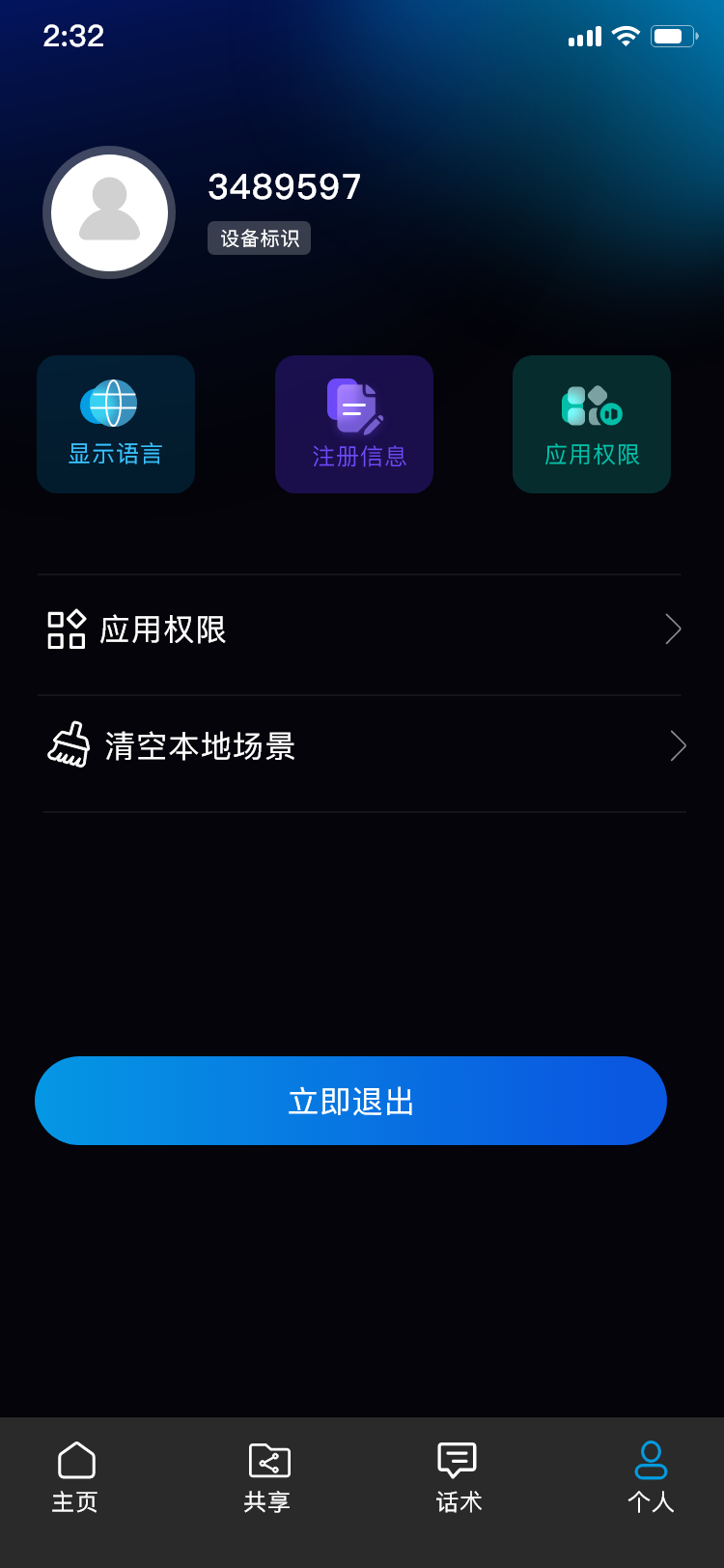Go to the 话术 tab

[459, 1477]
